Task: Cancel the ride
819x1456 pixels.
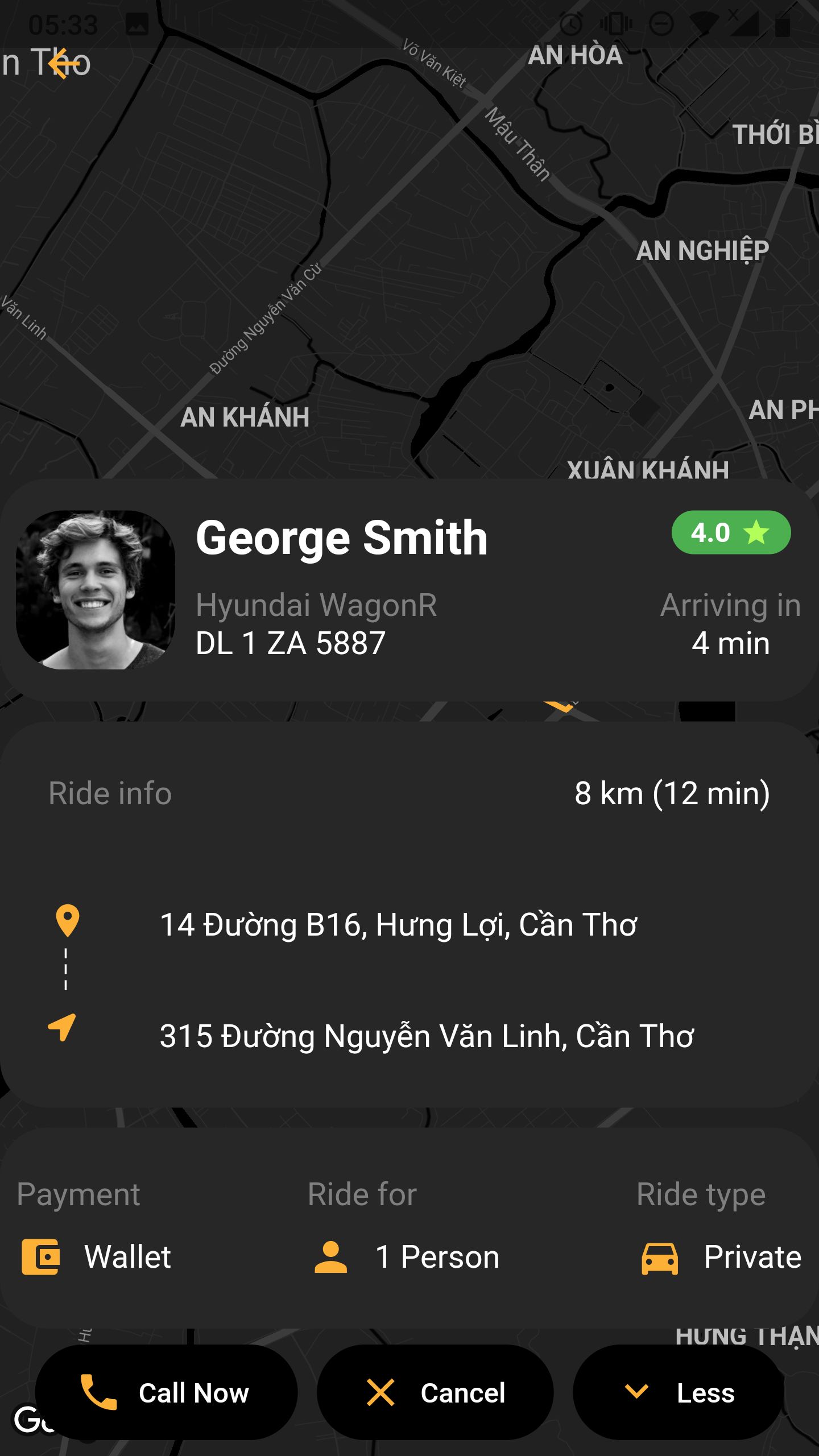Action: click(435, 1393)
